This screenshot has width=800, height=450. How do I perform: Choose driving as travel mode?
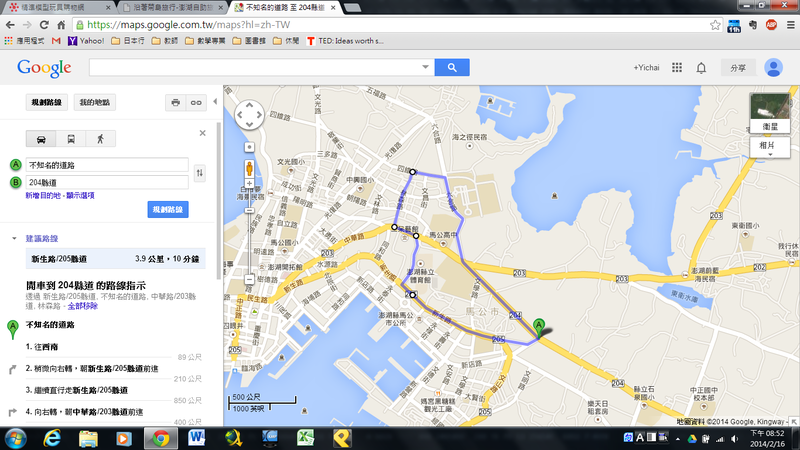click(41, 139)
